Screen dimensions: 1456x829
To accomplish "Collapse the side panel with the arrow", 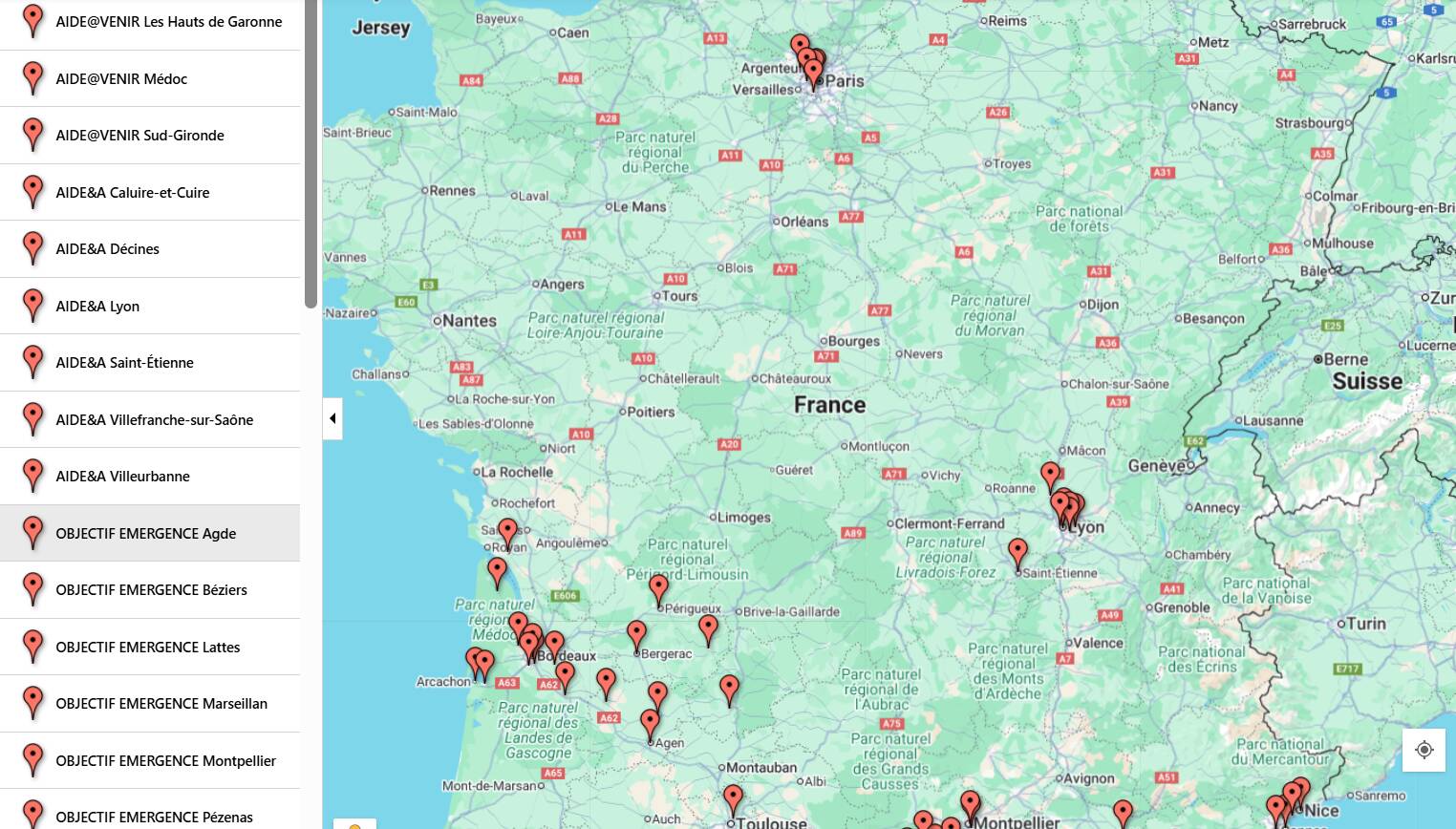I will click(x=332, y=418).
